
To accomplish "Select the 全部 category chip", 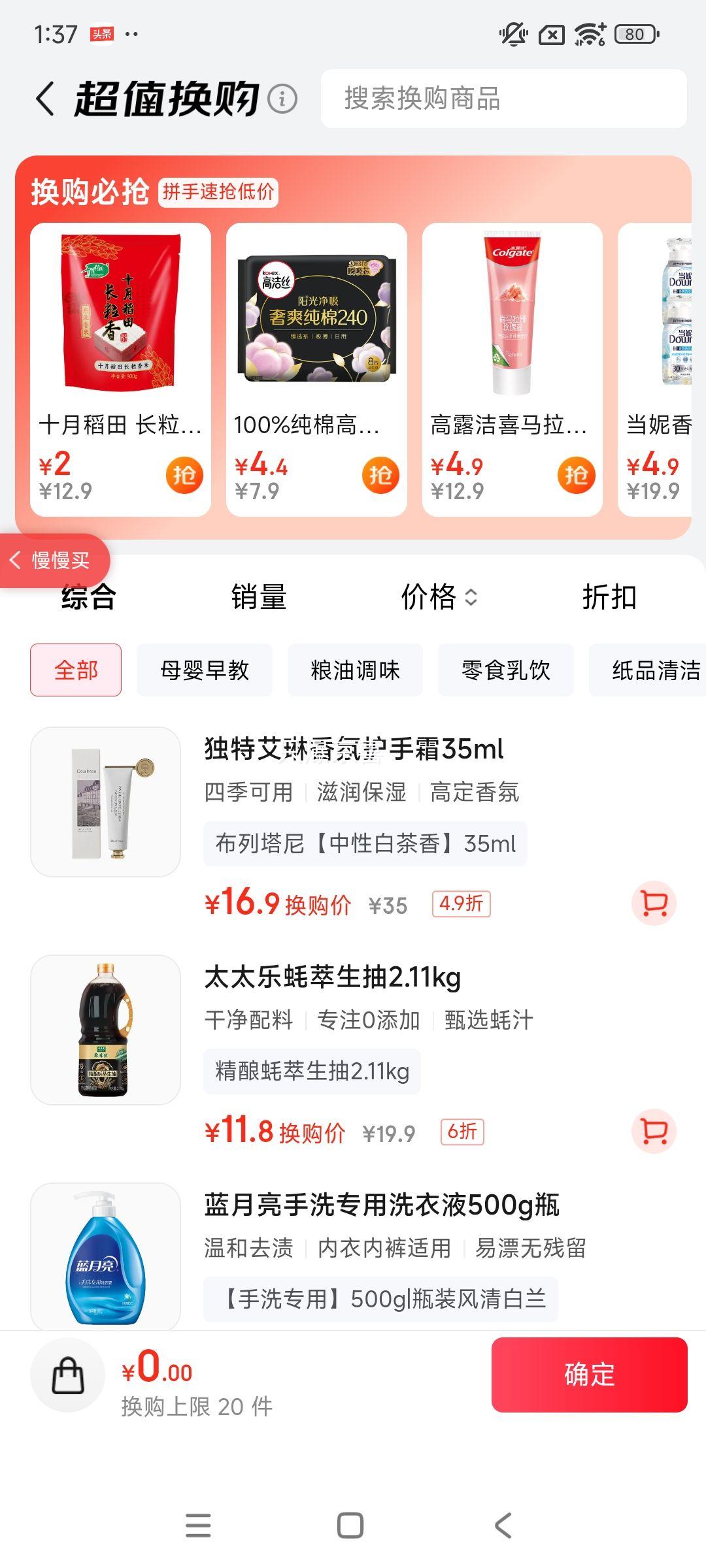I will pyautogui.click(x=76, y=670).
